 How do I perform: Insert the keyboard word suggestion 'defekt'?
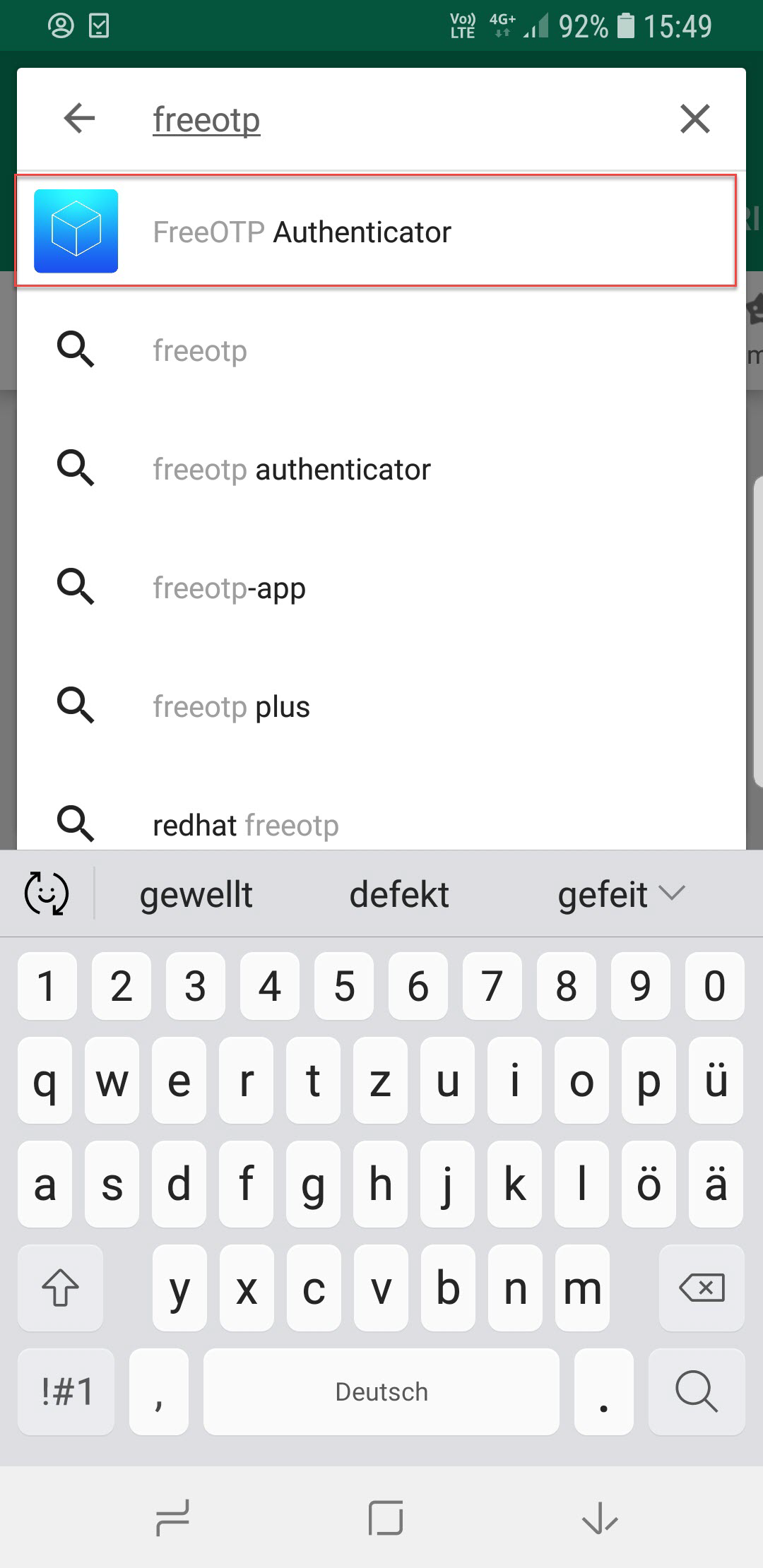(399, 894)
